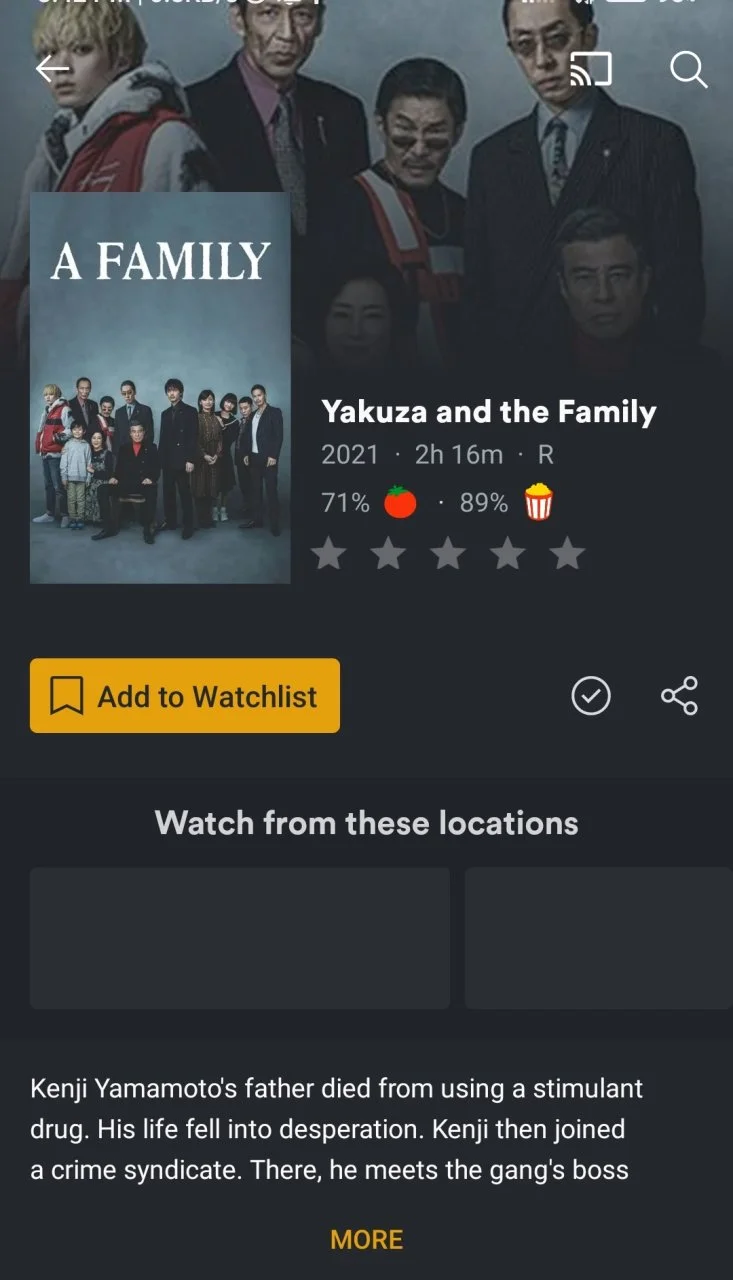
Task: Open search with the magnifier icon
Action: (x=688, y=69)
